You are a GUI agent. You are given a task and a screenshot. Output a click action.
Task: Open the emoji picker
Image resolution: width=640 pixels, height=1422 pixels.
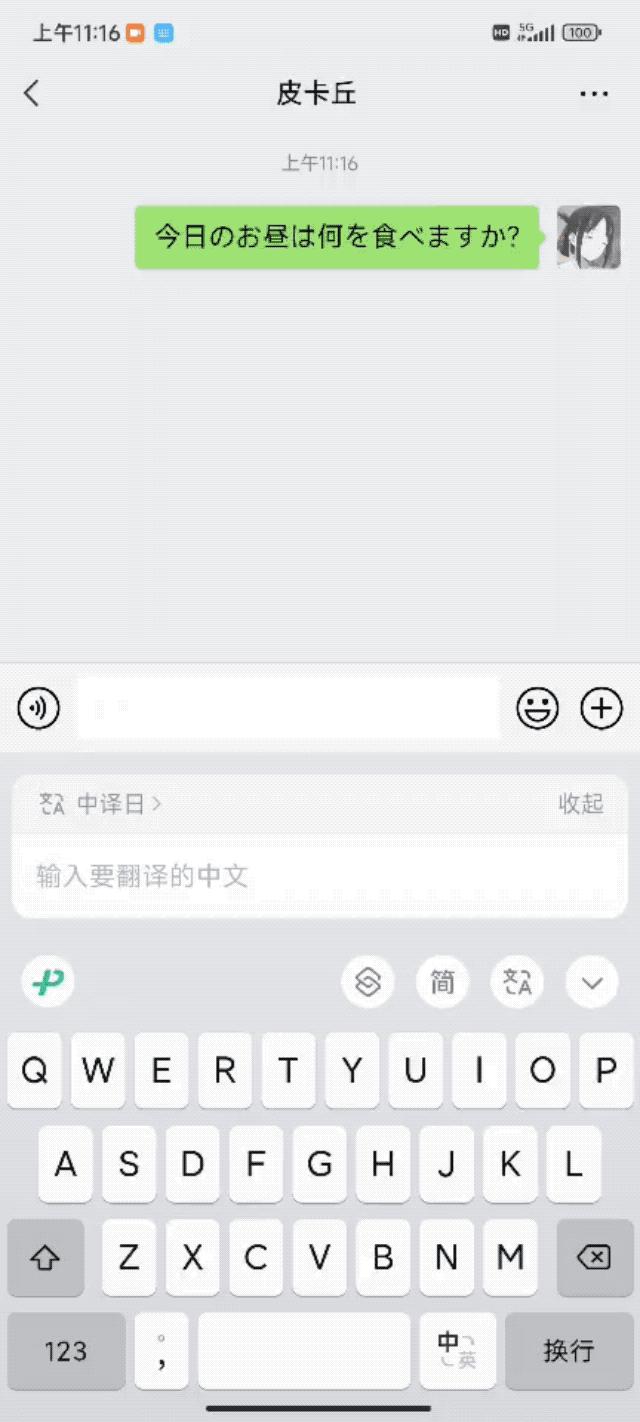click(x=537, y=708)
